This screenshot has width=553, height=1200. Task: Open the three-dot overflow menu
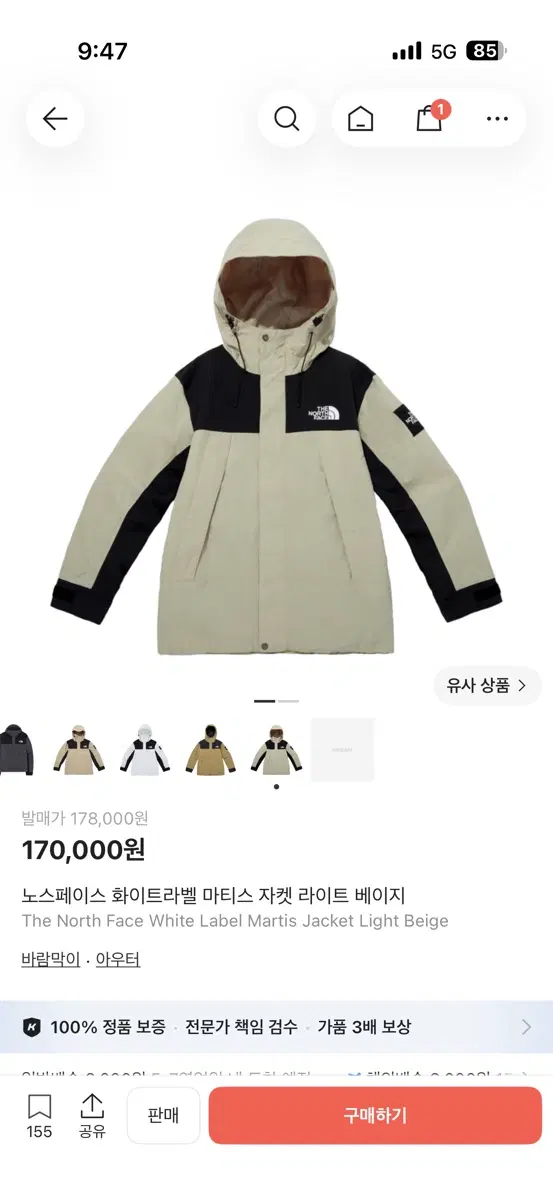point(497,119)
